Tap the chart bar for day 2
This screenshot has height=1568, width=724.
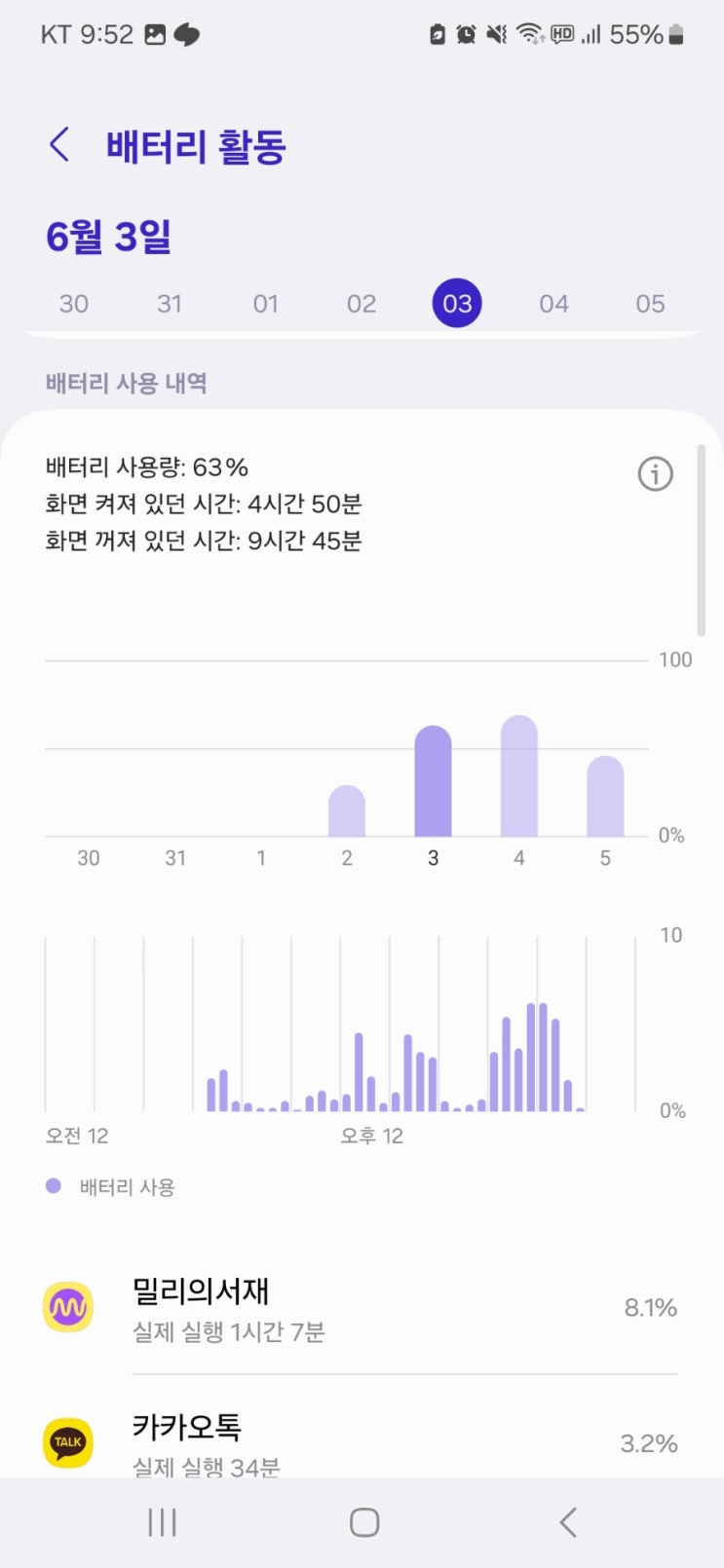[347, 811]
